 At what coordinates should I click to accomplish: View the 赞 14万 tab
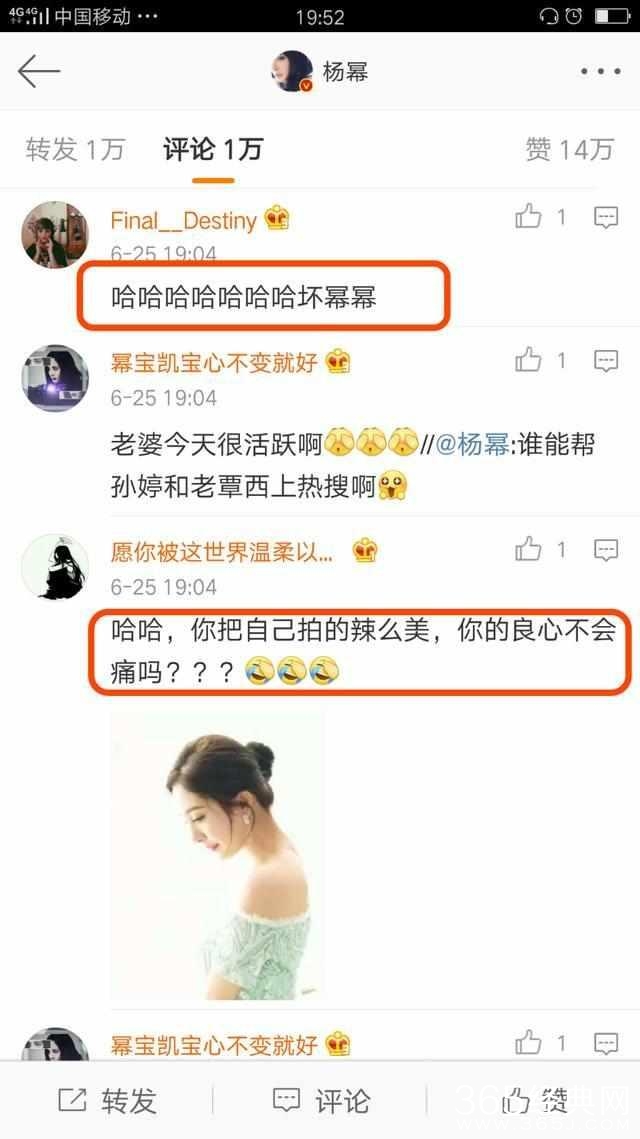[x=568, y=149]
